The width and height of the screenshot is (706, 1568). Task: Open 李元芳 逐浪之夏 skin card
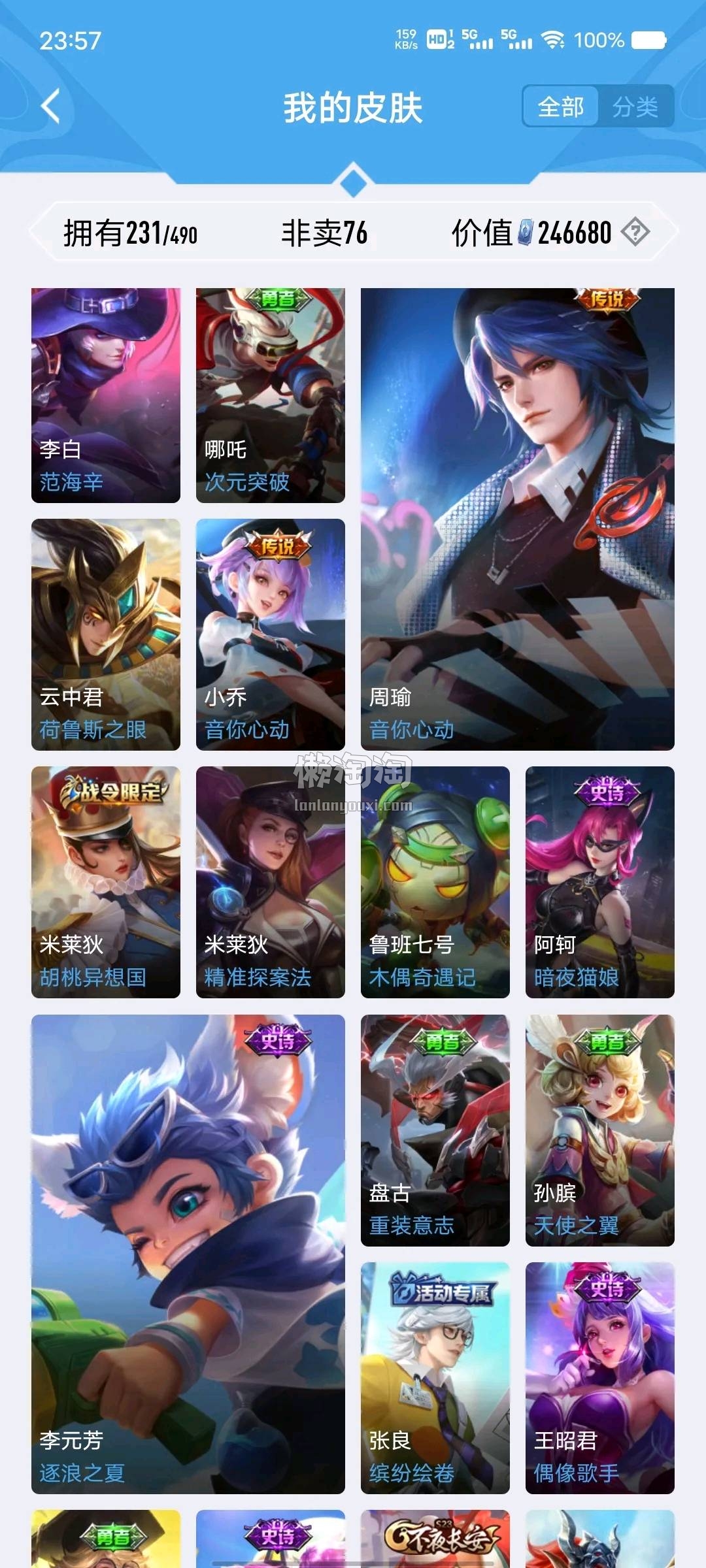coord(188,1254)
